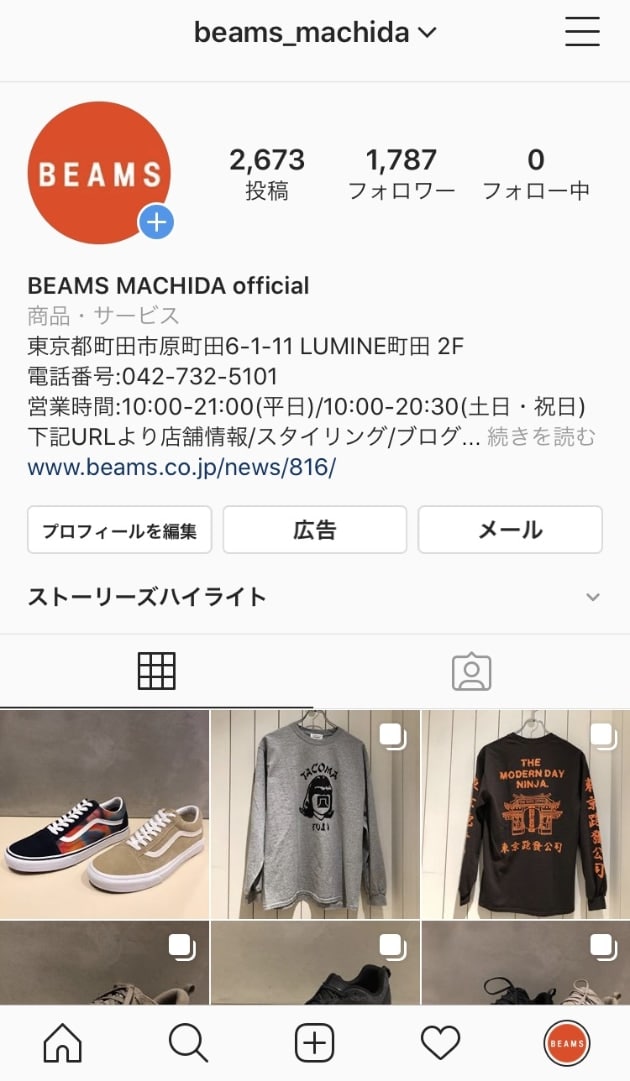
Task: Create a new post
Action: (314, 1044)
